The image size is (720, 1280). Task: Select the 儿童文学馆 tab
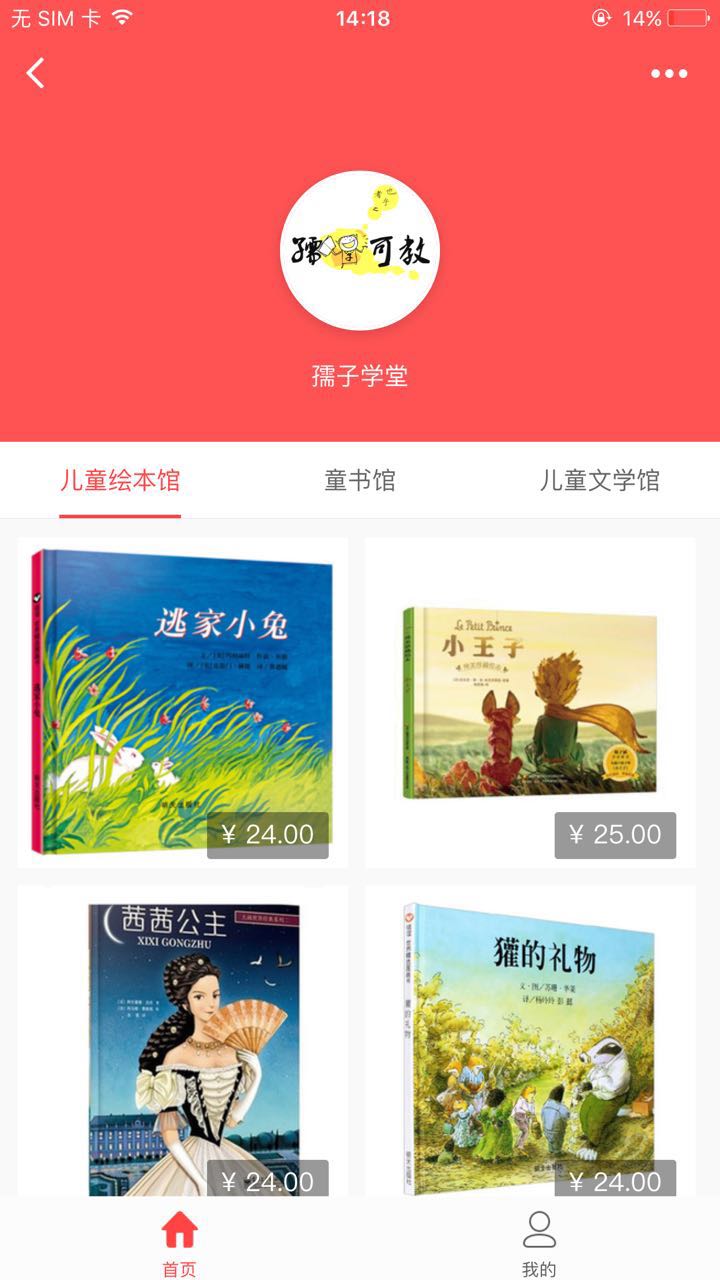[x=599, y=481]
